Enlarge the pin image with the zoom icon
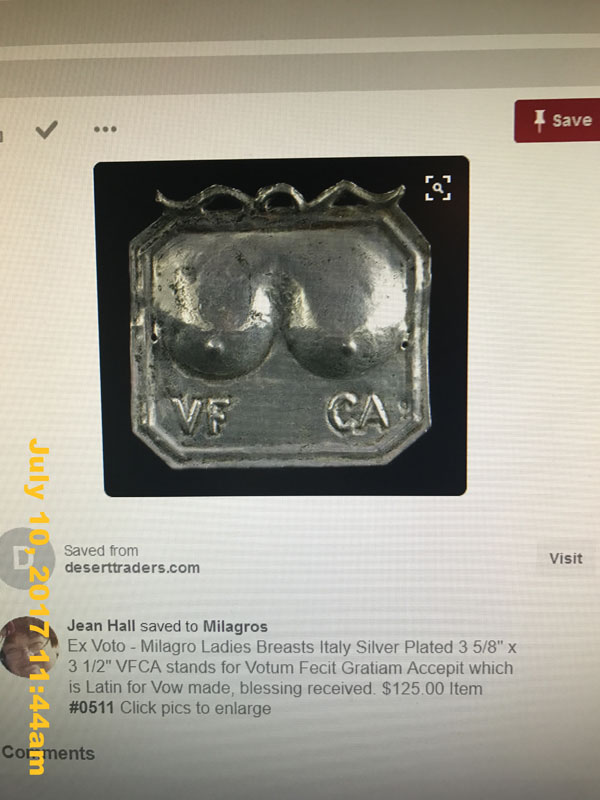The width and height of the screenshot is (600, 800). pos(437,187)
